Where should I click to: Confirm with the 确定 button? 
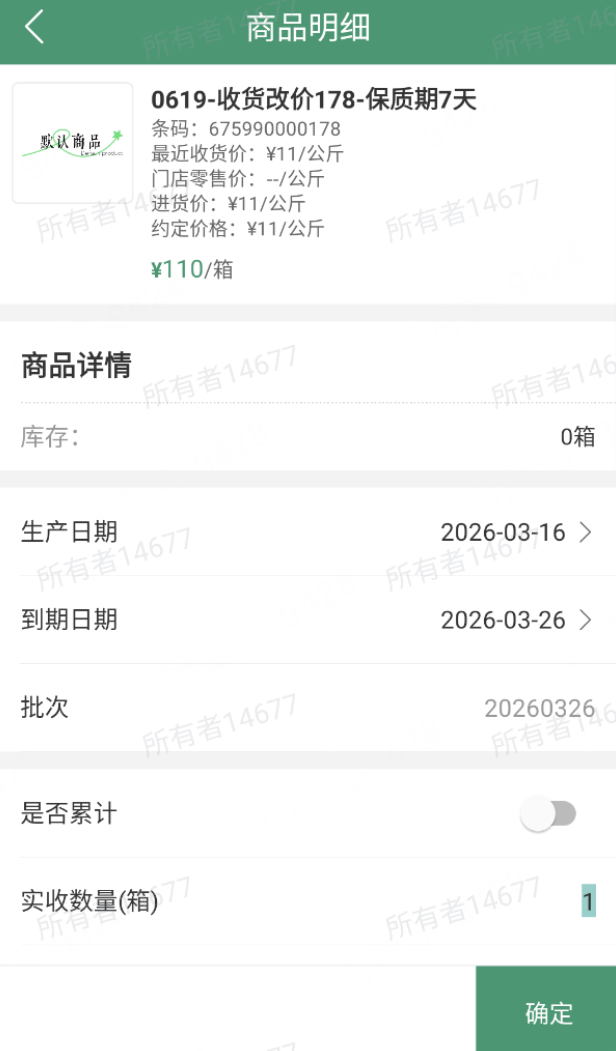pos(547,1012)
